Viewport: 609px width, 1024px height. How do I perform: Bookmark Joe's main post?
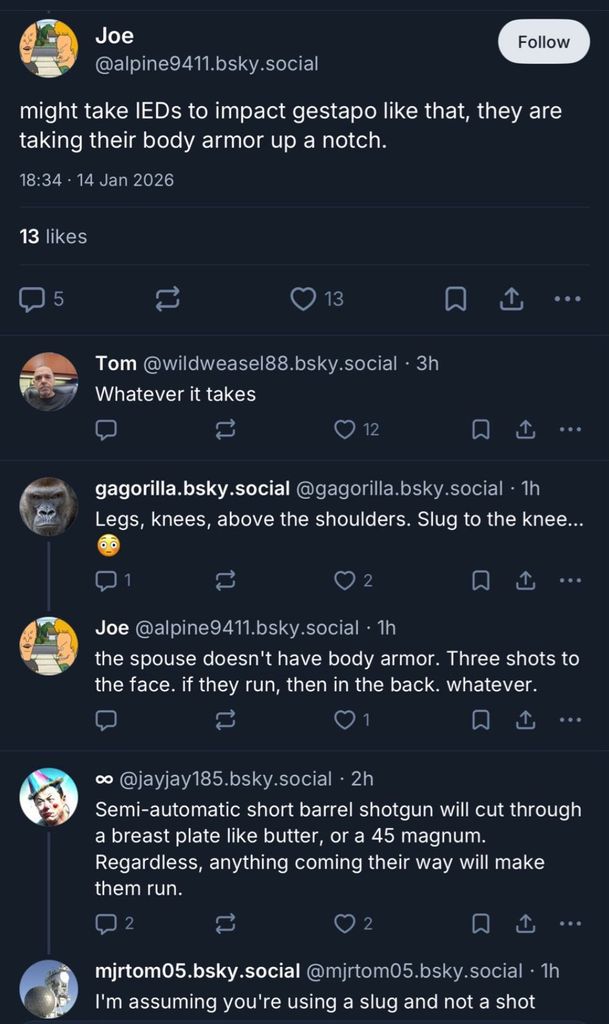point(455,298)
